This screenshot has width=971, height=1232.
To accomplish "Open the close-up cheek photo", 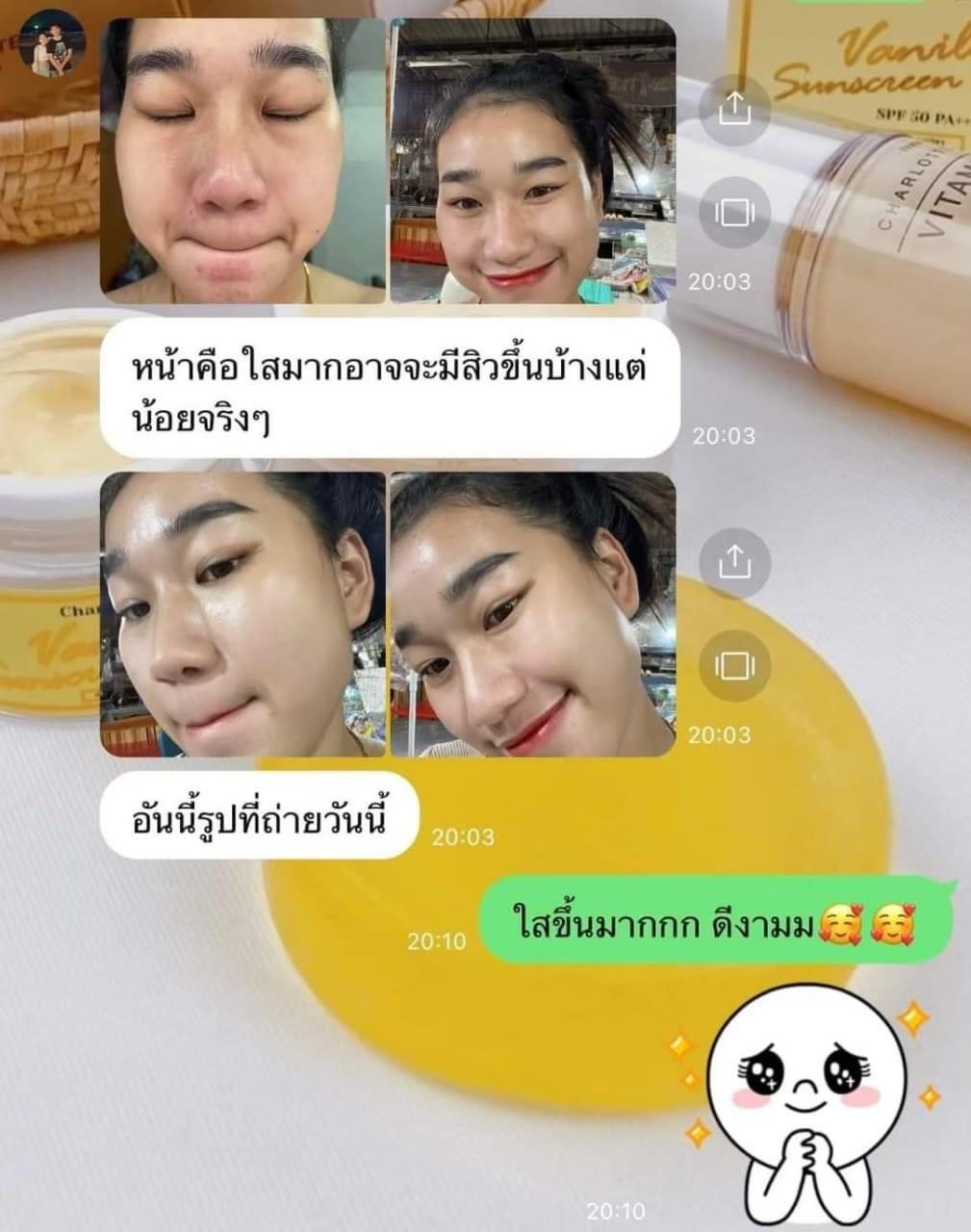I will 243,613.
